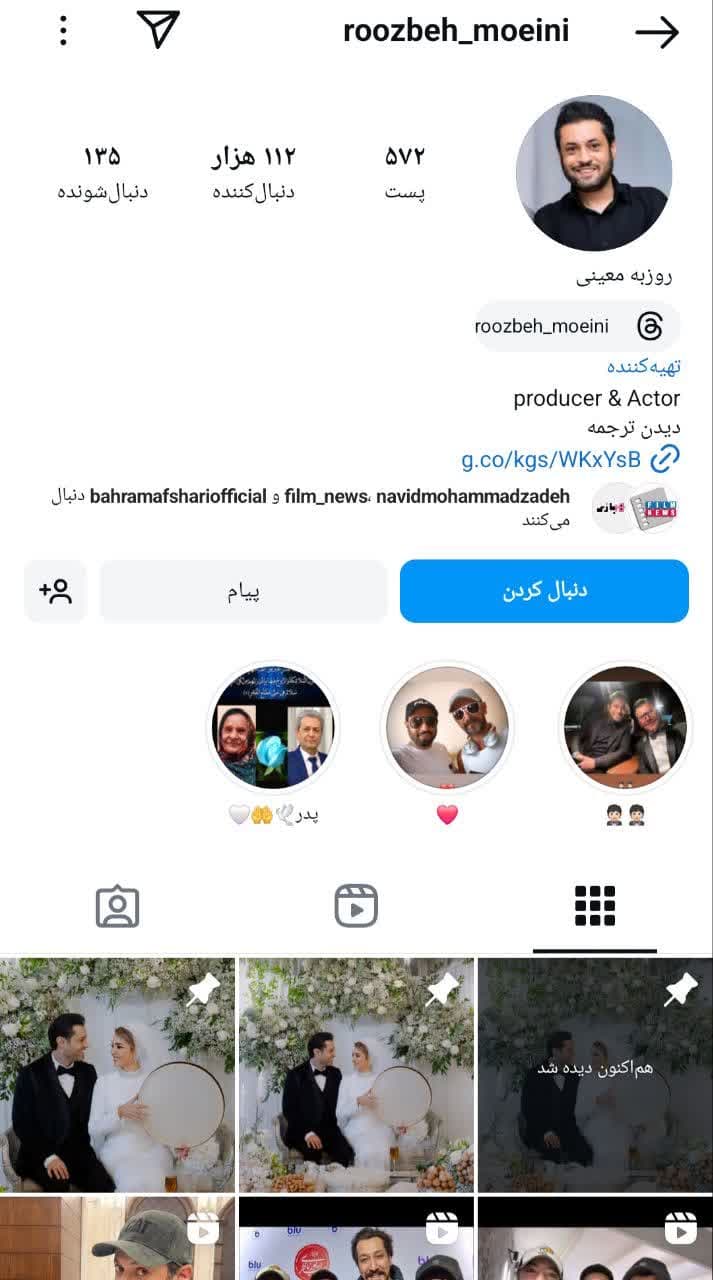
Task: Open the red heart story highlight
Action: (447, 727)
